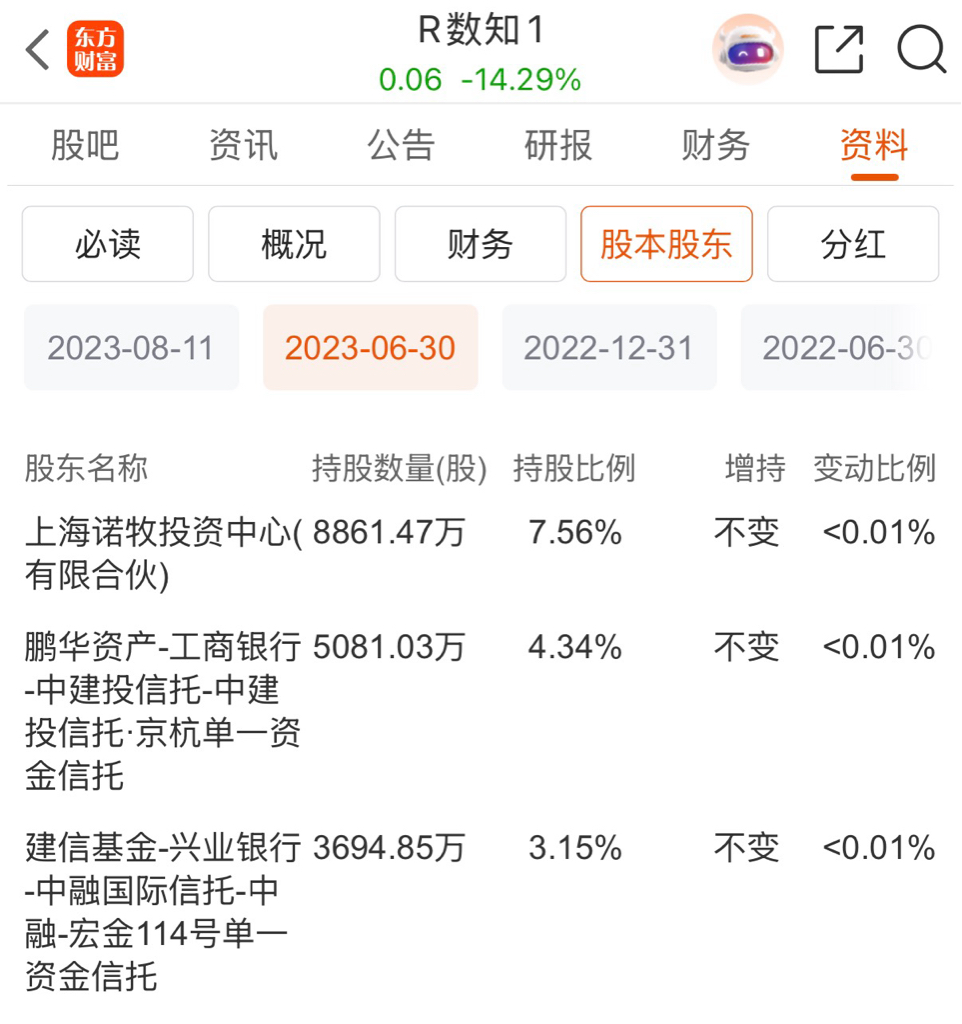Switch to the 资讯 tab
Image resolution: width=962 pixels, height=1024 pixels.
coord(243,145)
